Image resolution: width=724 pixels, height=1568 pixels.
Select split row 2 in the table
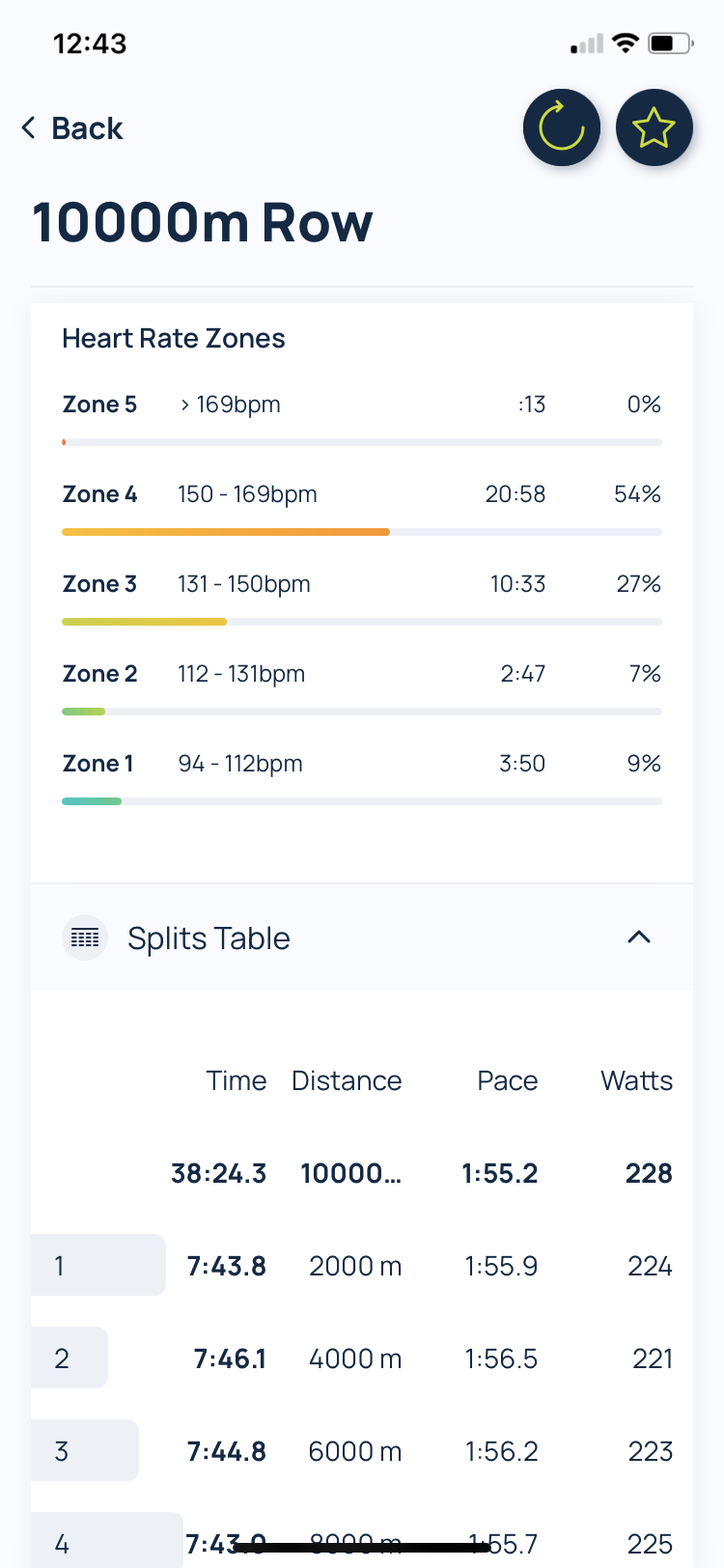(362, 1358)
